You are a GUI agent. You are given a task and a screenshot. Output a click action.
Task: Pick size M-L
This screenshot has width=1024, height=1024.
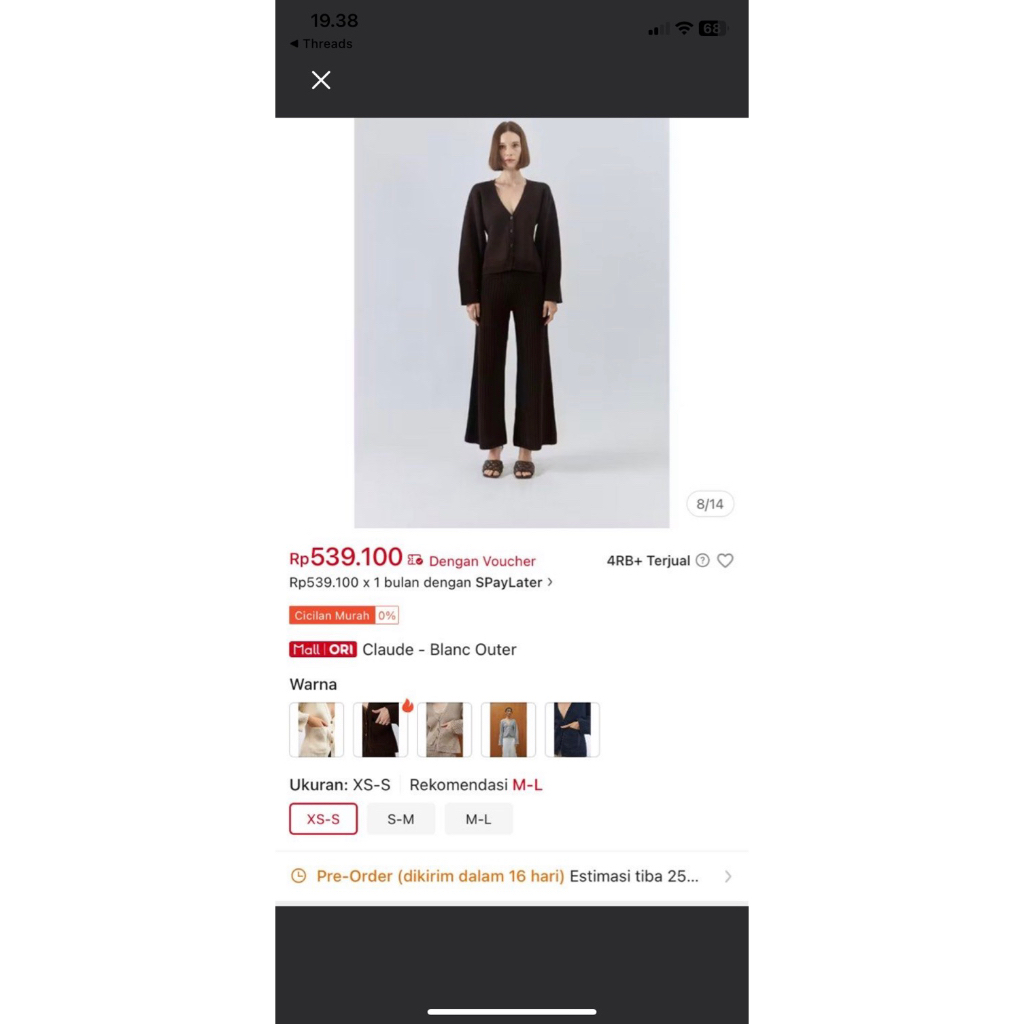click(x=479, y=819)
